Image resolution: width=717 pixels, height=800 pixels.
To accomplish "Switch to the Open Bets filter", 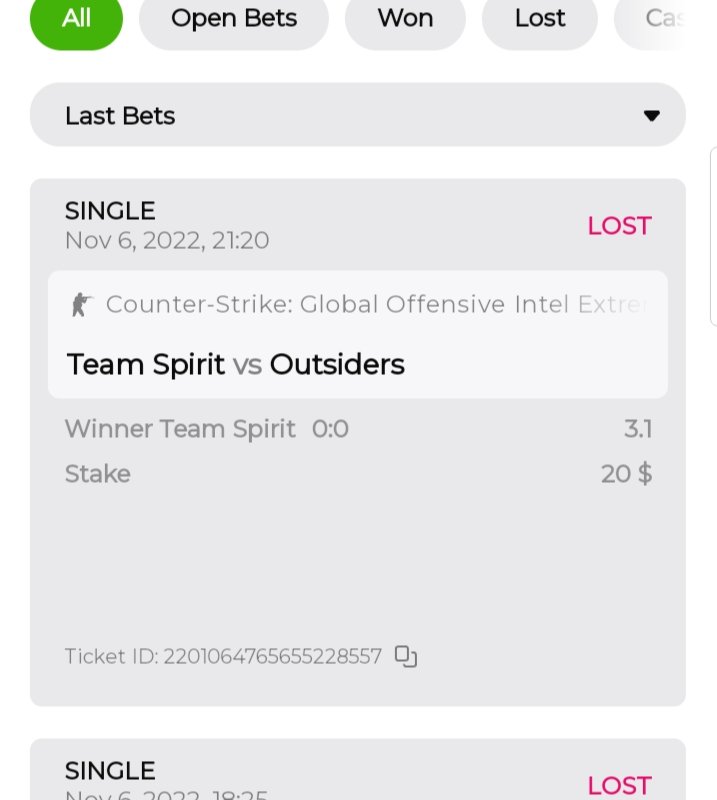I will [233, 19].
